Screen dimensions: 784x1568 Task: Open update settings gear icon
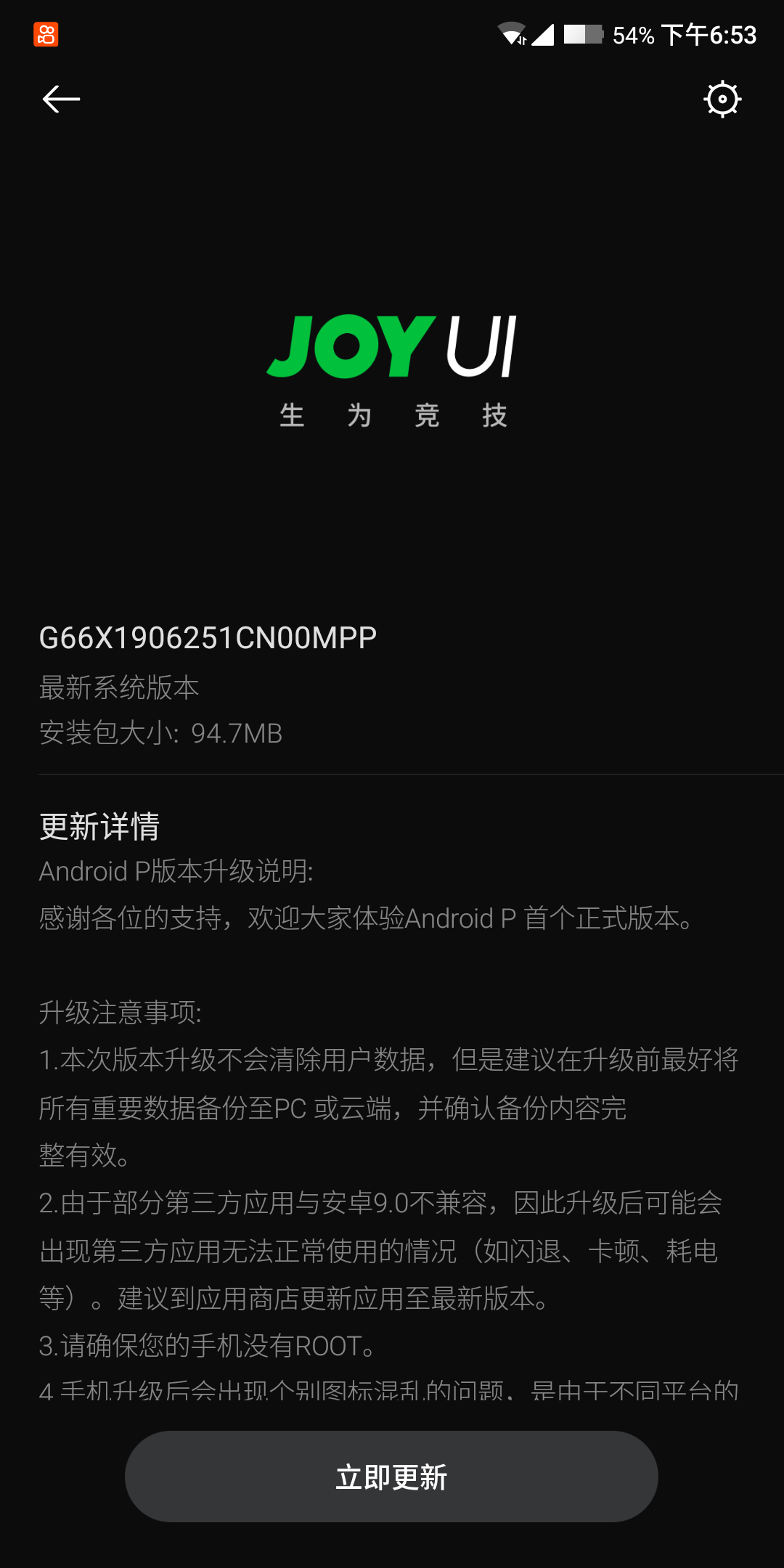(722, 99)
